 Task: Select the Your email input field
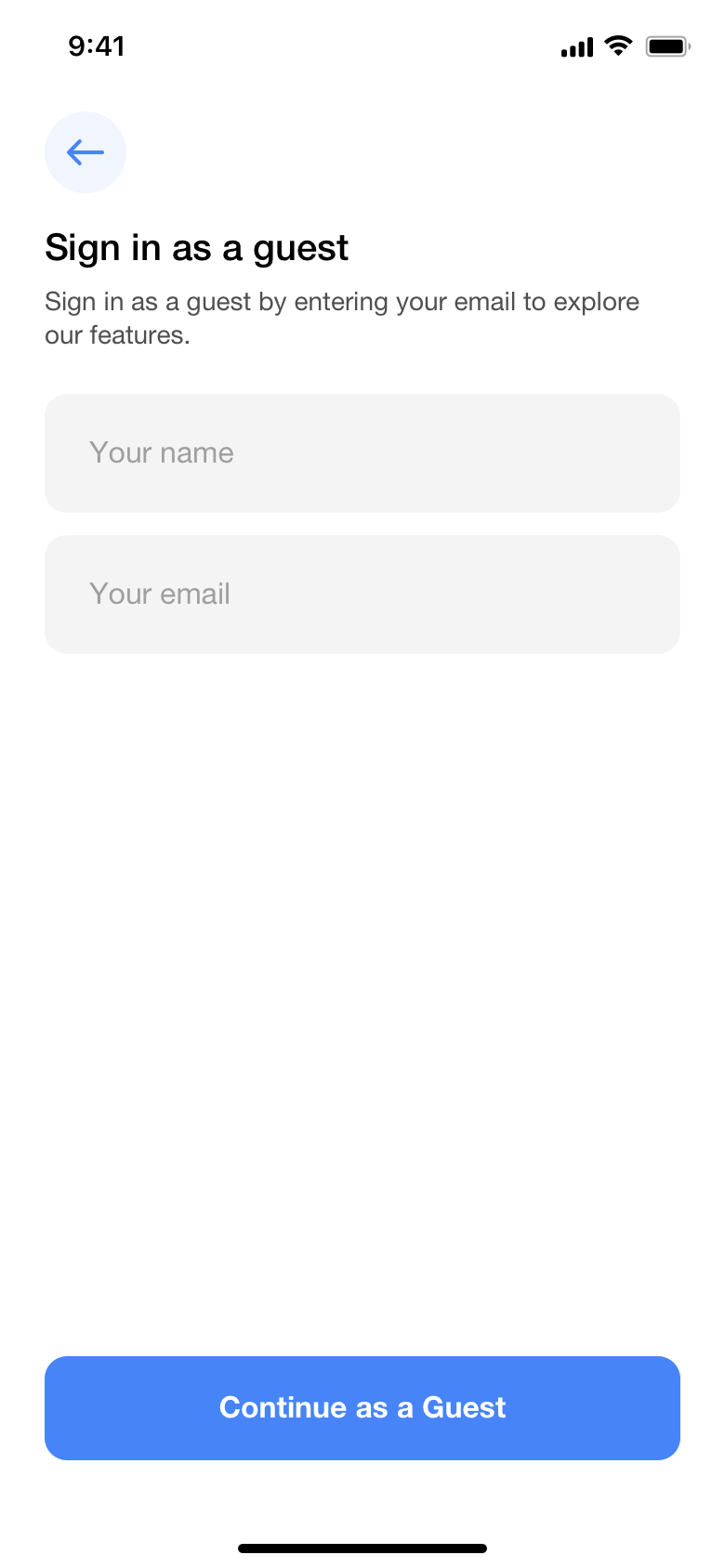tap(362, 595)
